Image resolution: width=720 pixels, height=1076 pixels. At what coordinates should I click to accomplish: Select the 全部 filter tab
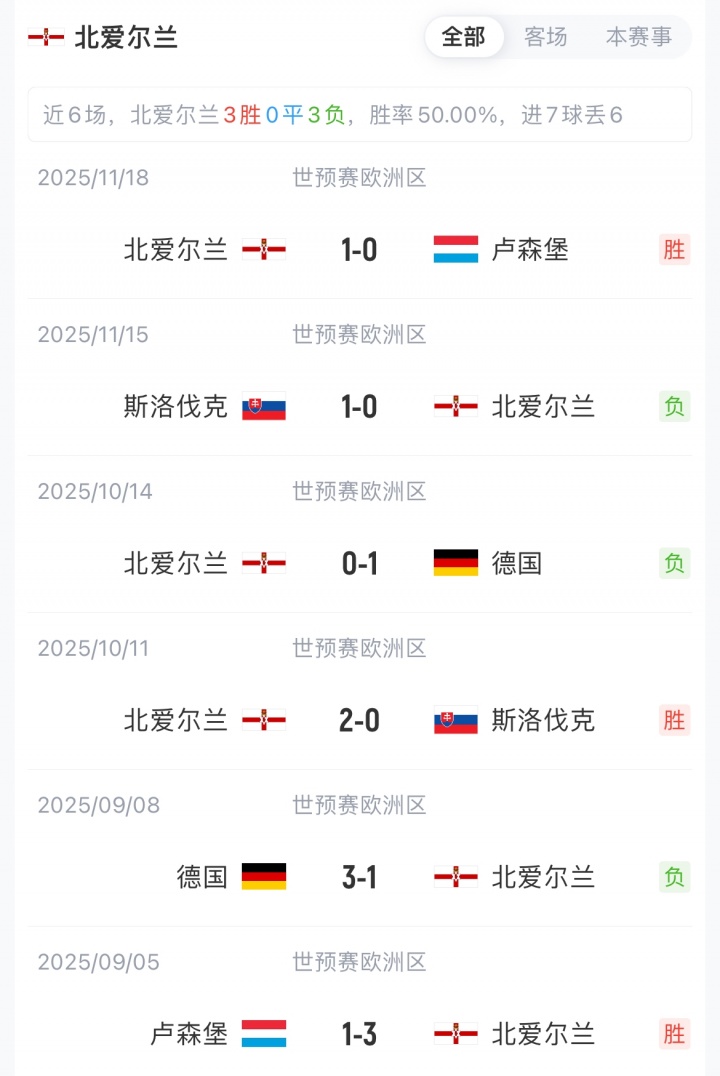463,37
